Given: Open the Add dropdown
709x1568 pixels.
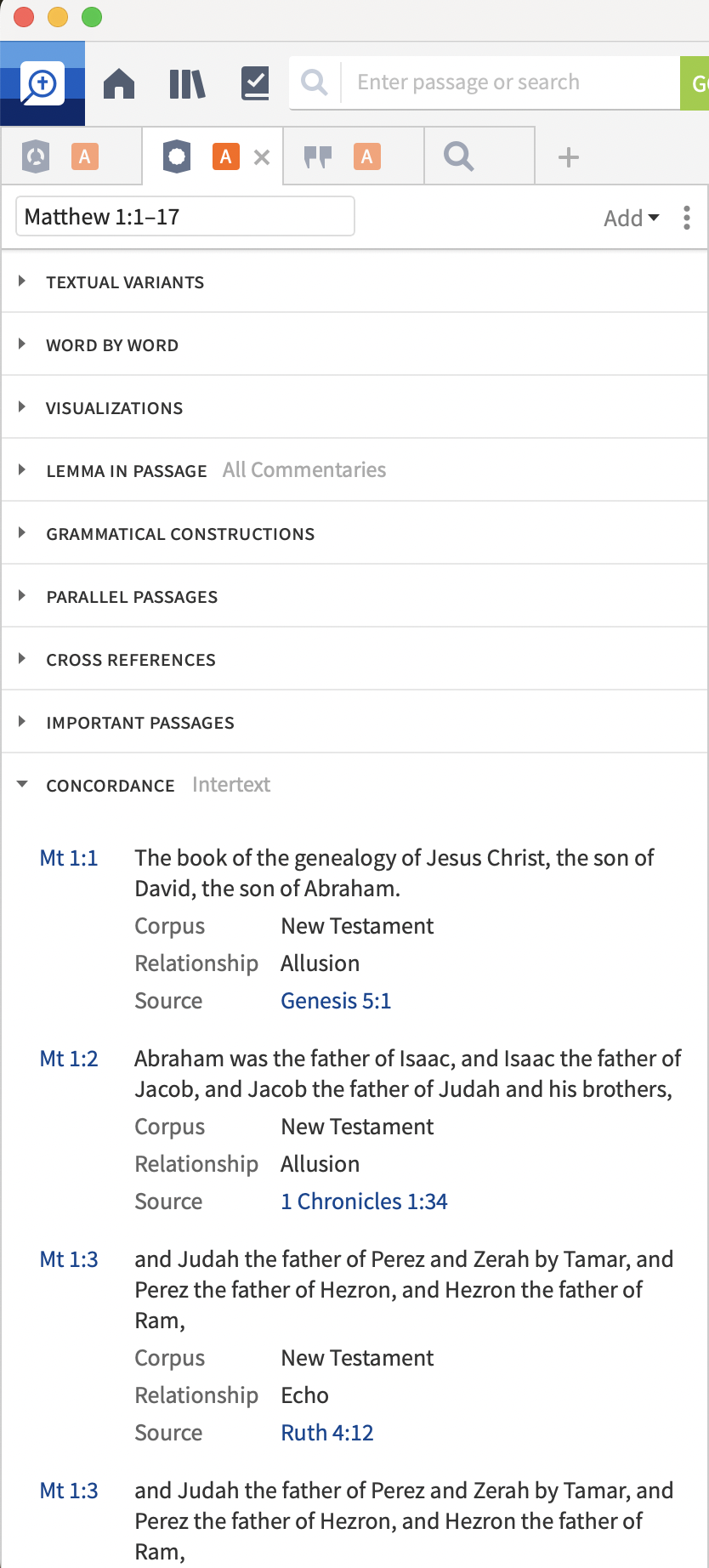Looking at the screenshot, I should [631, 219].
